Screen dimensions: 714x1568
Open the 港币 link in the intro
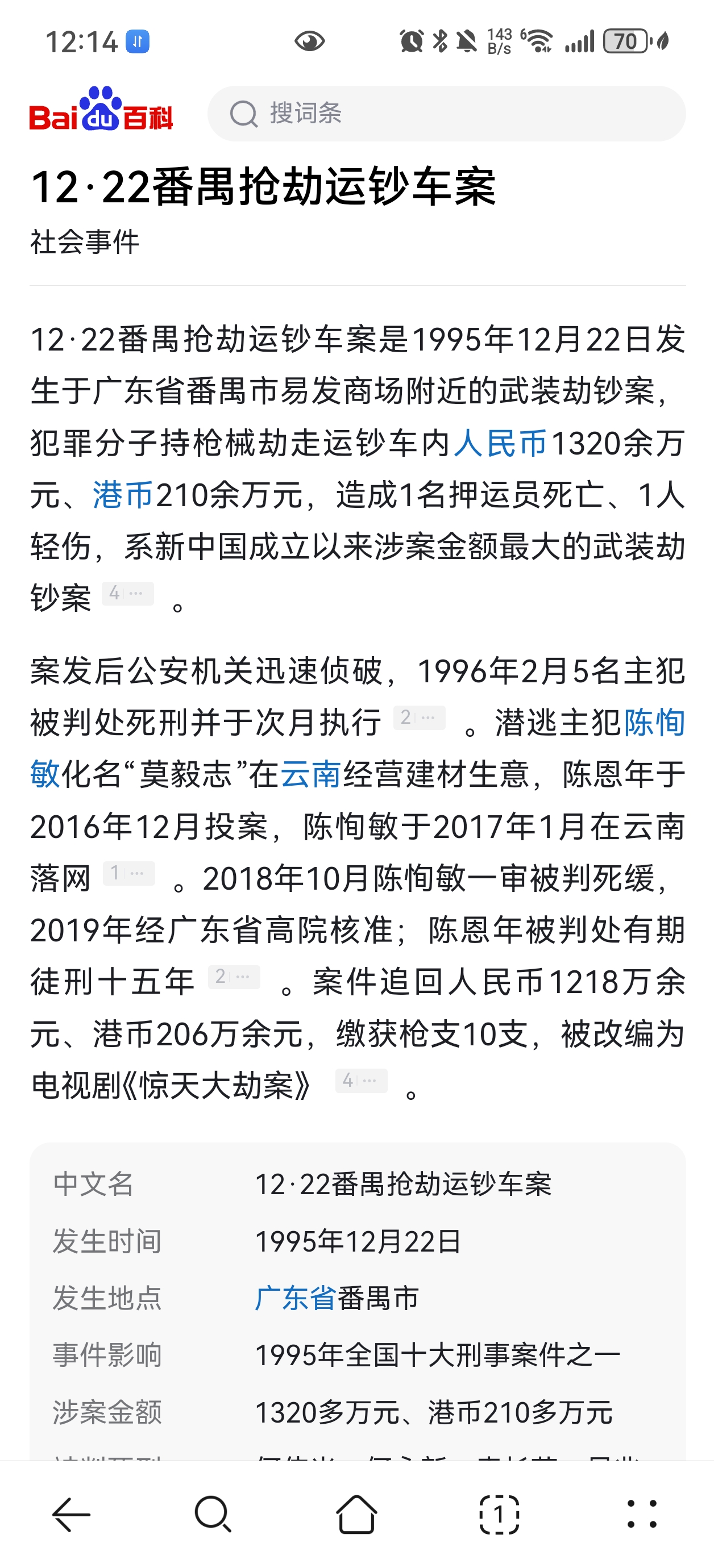123,495
